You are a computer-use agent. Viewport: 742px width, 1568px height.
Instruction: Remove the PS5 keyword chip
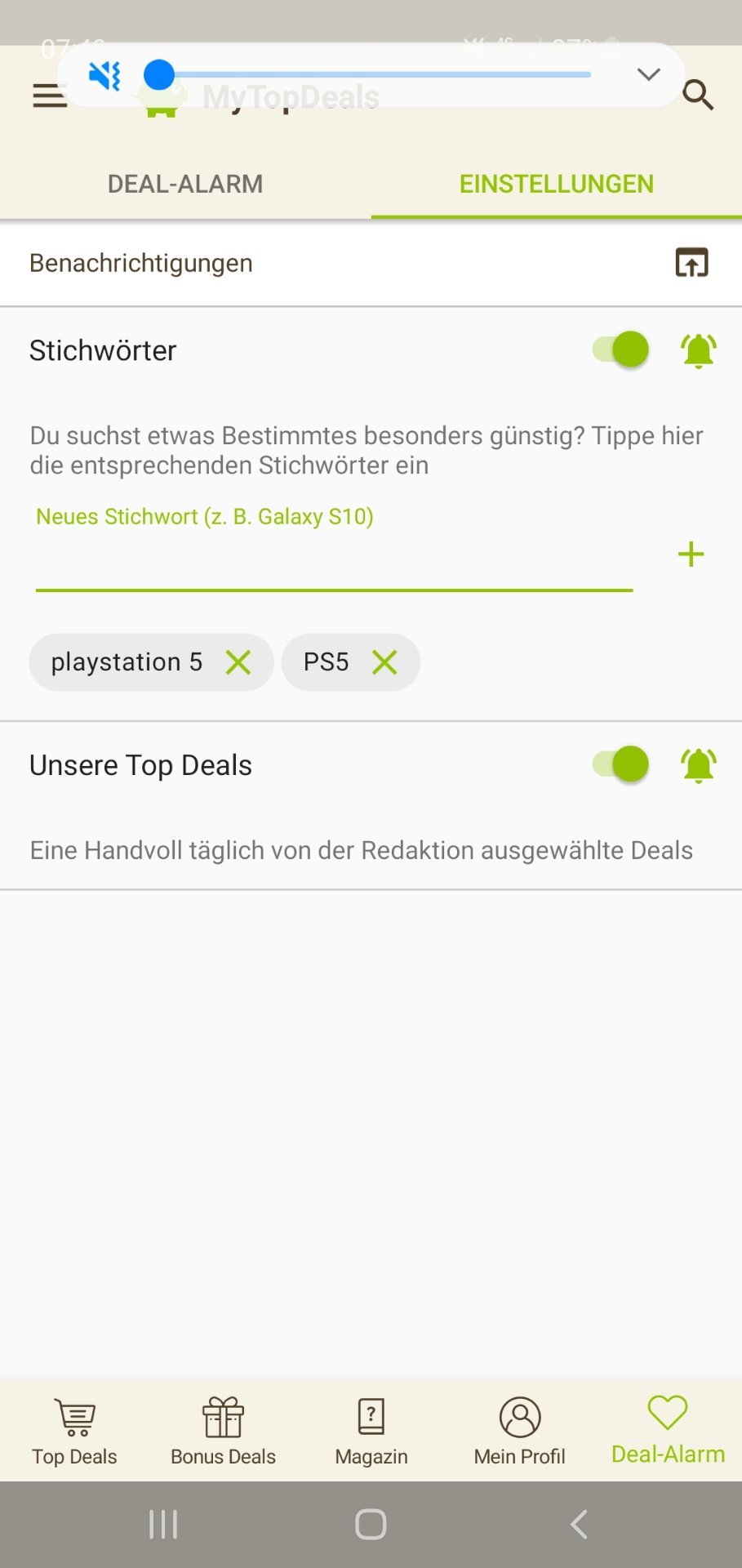[384, 662]
